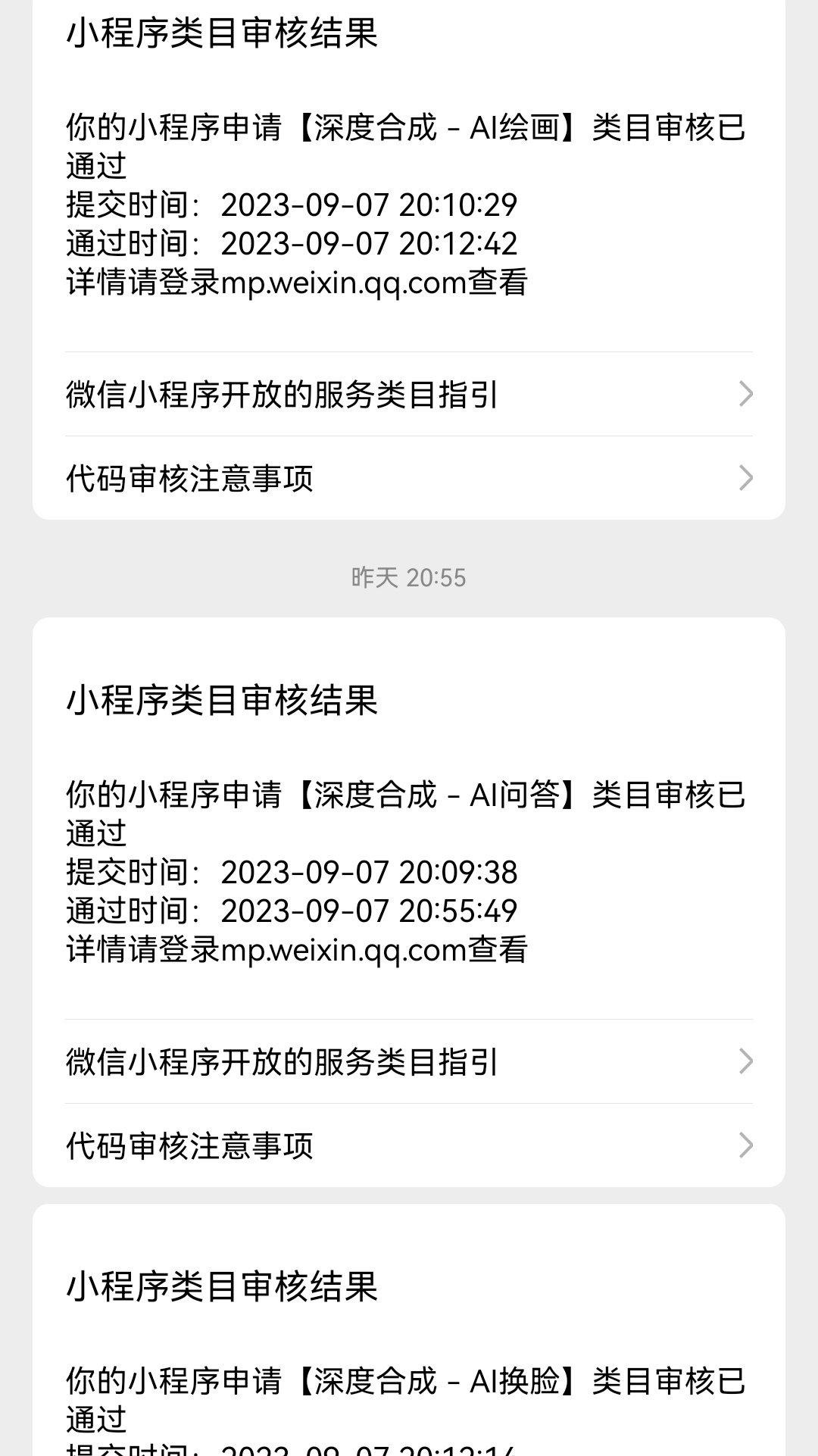Open 微信小程序开放的服务类目指引 in the AI绘画 card
818x1456 pixels.
409,394
